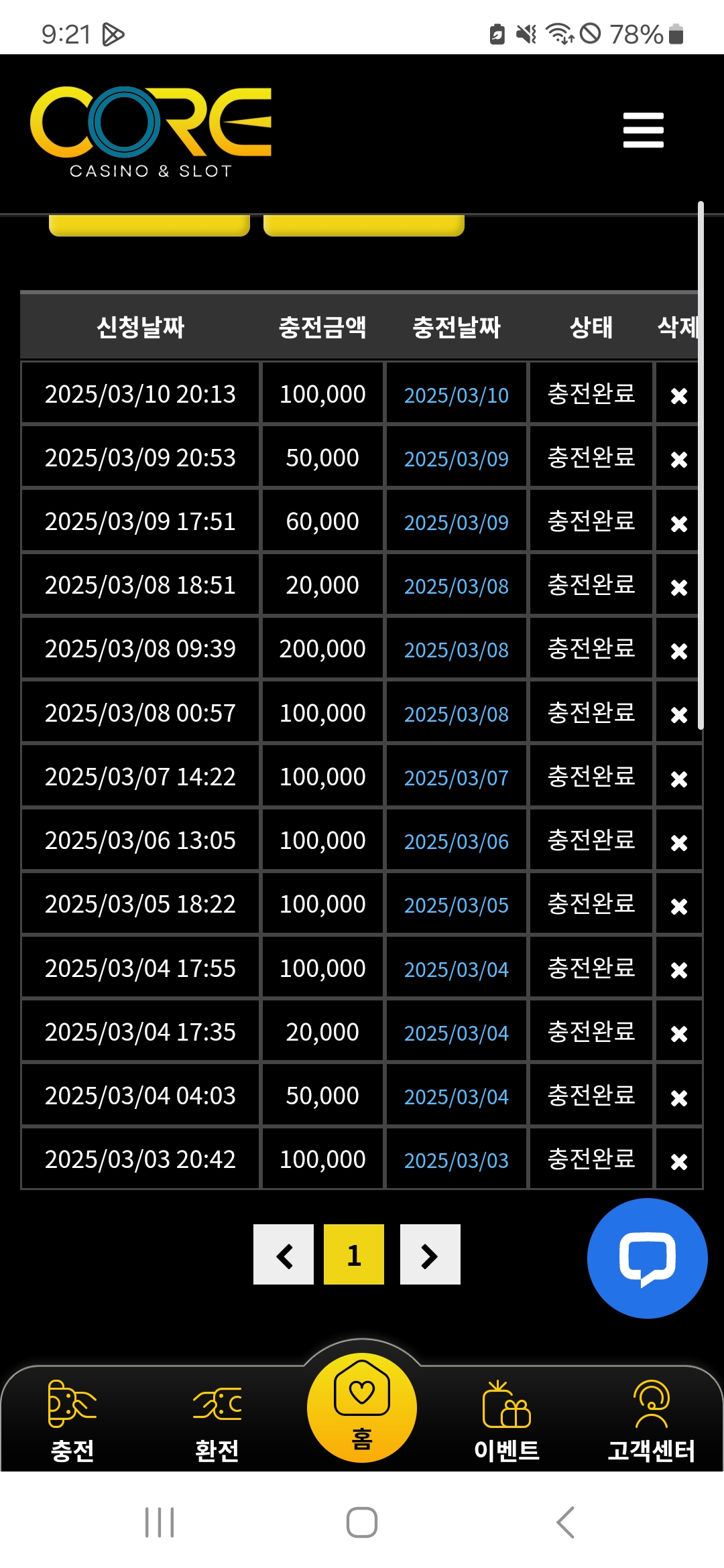The width and height of the screenshot is (724, 1568).
Task: Tap the system back button
Action: tap(565, 1522)
